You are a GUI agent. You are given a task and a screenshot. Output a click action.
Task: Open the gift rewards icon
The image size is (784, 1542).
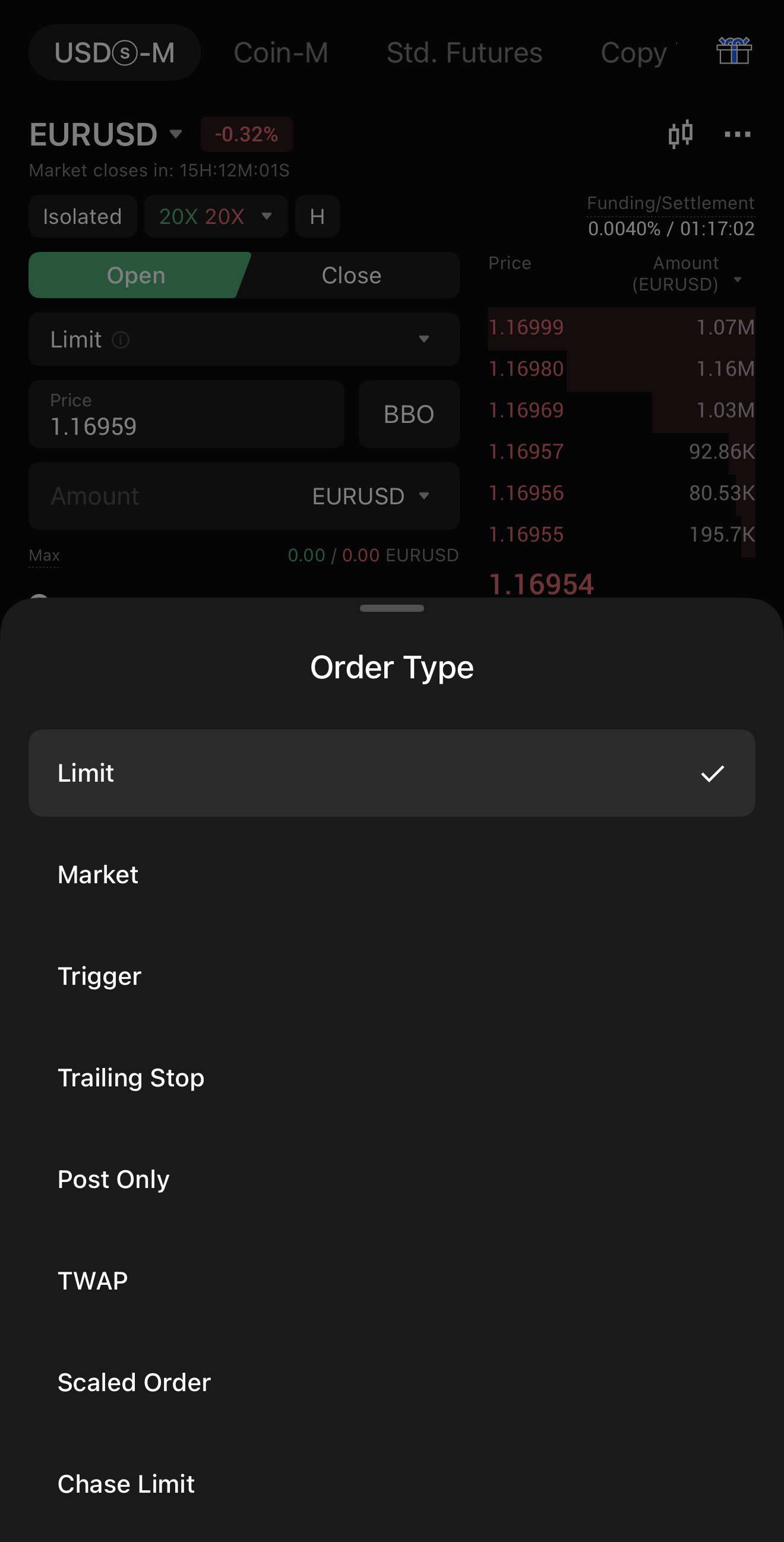click(734, 51)
